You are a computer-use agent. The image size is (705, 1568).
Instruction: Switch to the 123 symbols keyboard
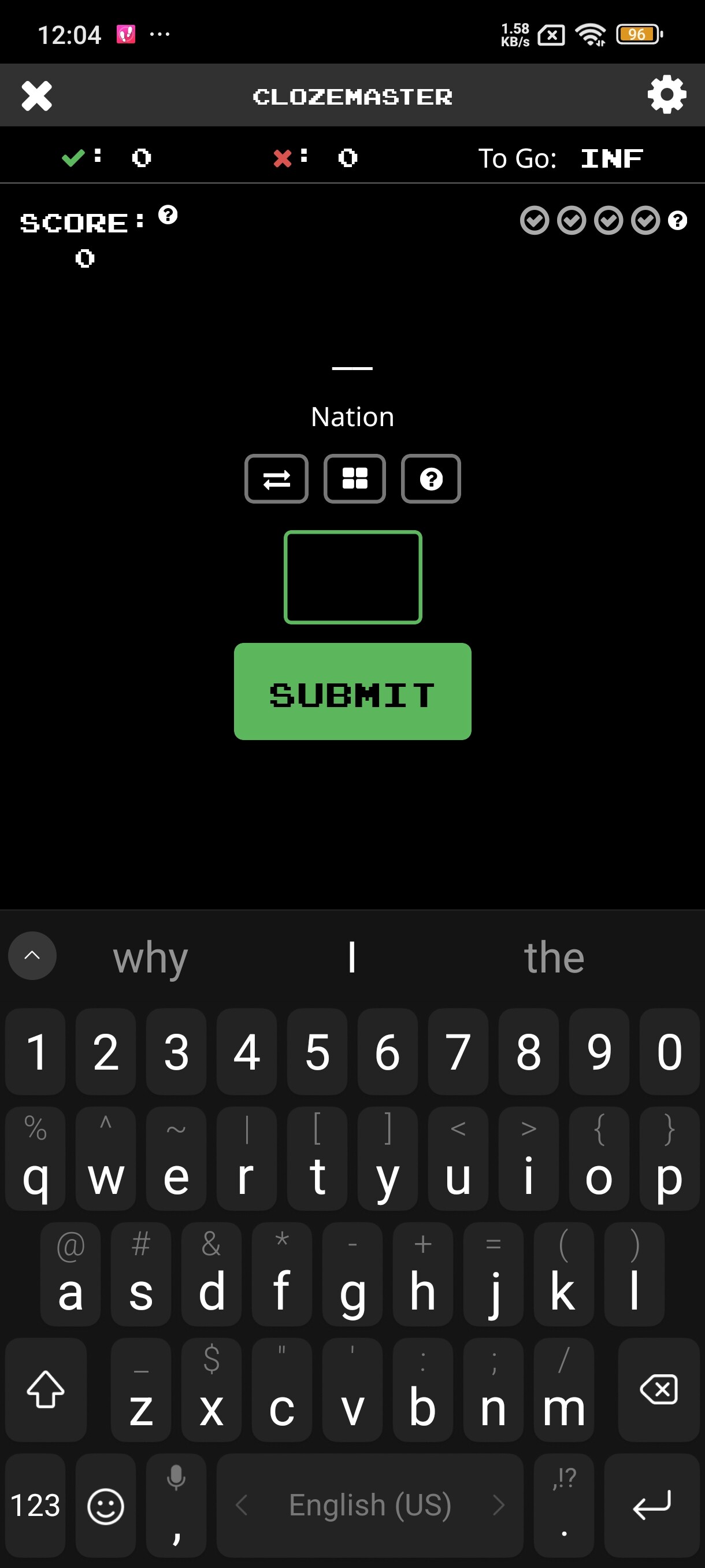[x=35, y=1506]
